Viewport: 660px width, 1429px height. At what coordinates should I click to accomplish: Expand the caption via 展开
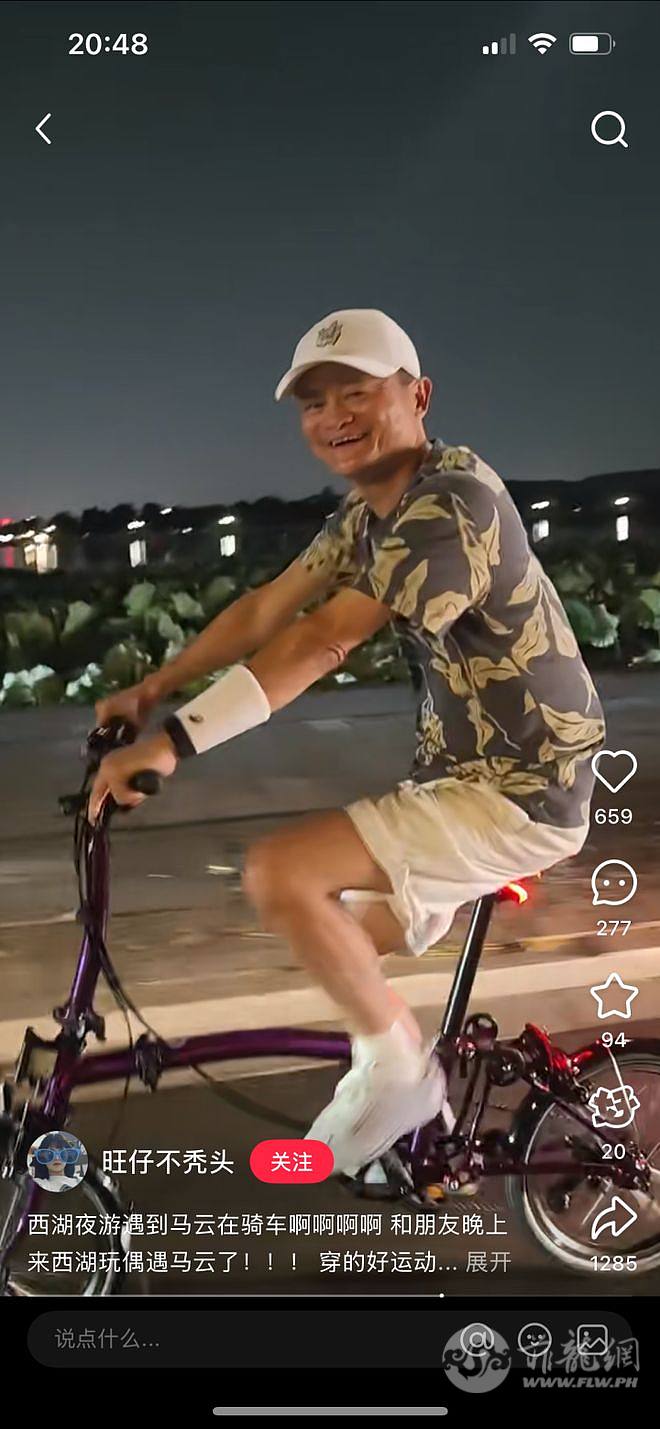click(488, 1262)
